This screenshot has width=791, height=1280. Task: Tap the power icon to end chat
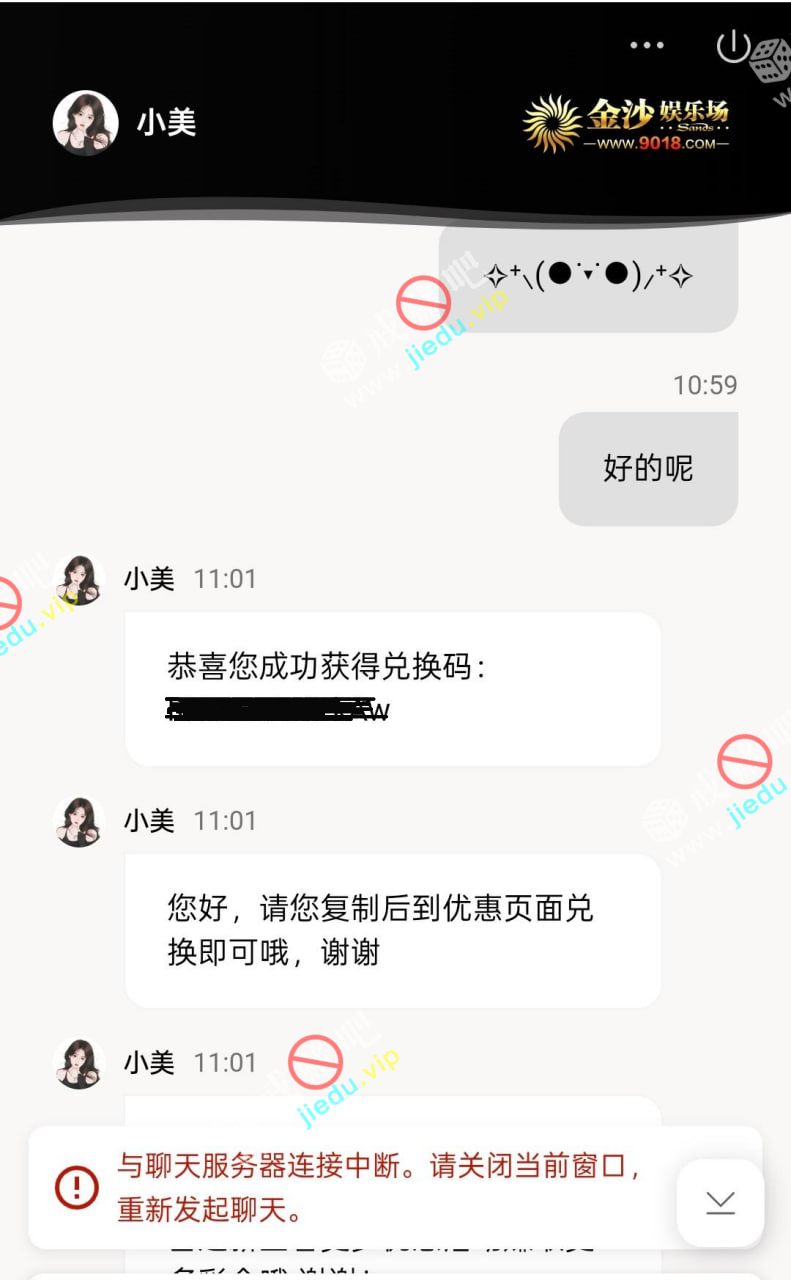(x=733, y=46)
